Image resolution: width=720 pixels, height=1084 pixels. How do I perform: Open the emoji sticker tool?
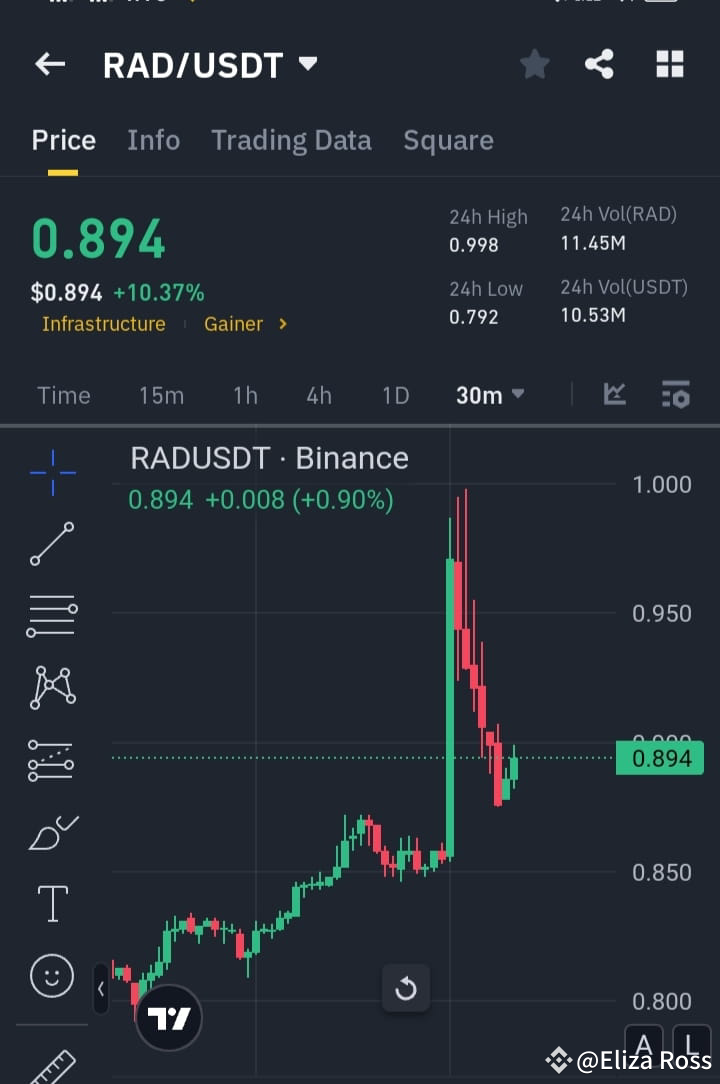coord(52,975)
